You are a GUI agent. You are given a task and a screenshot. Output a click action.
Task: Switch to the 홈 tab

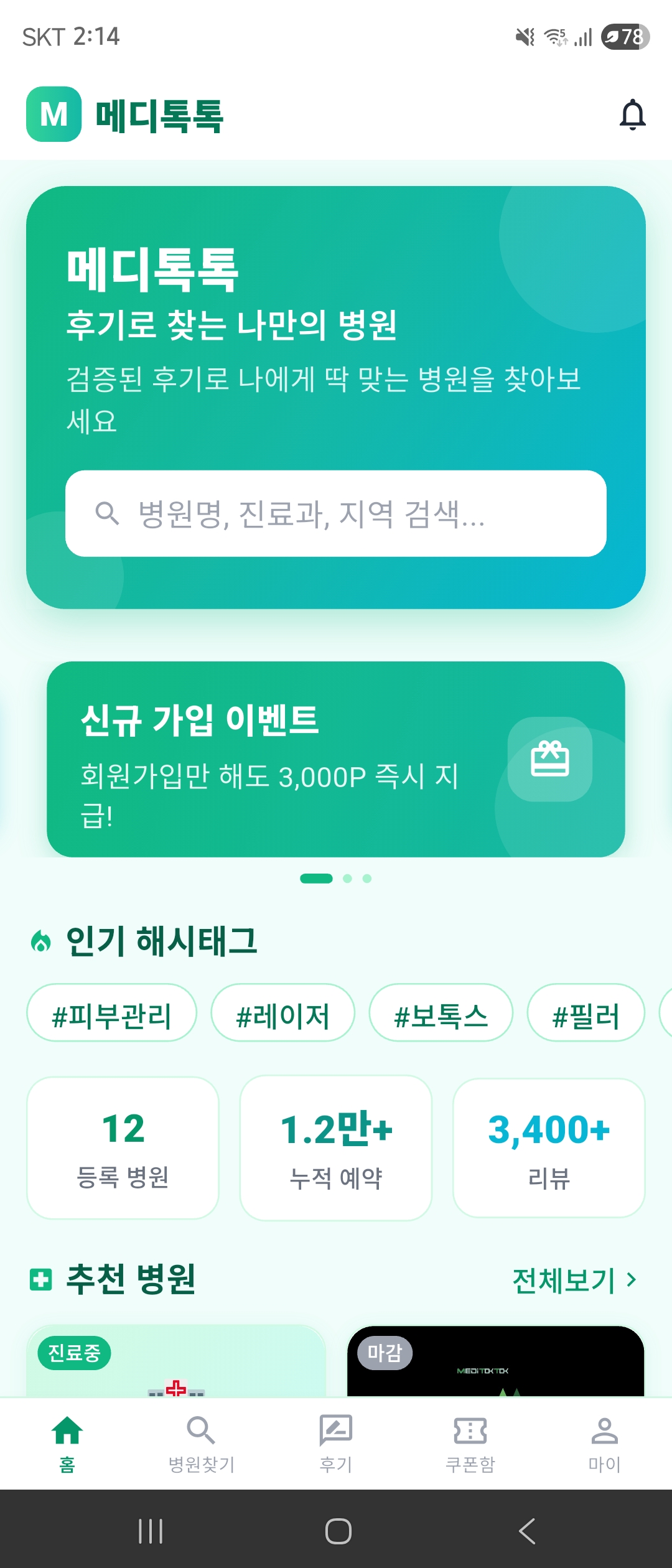click(67, 1444)
